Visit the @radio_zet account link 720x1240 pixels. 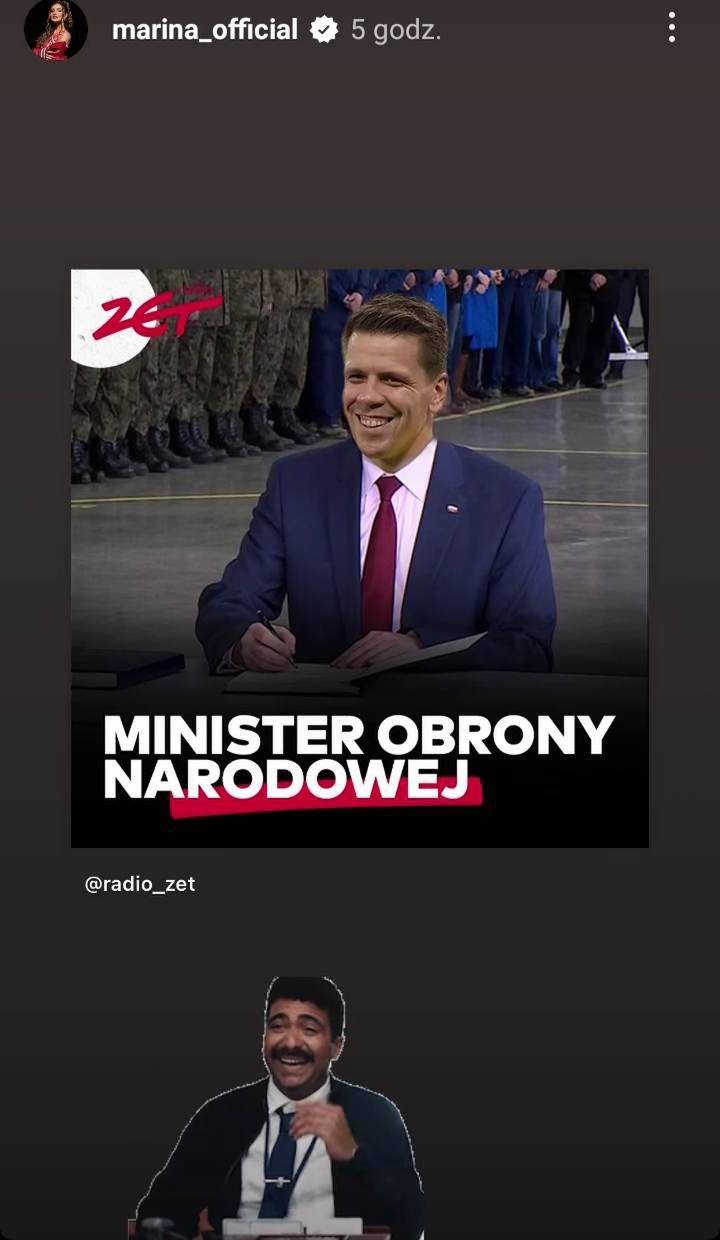point(140,884)
